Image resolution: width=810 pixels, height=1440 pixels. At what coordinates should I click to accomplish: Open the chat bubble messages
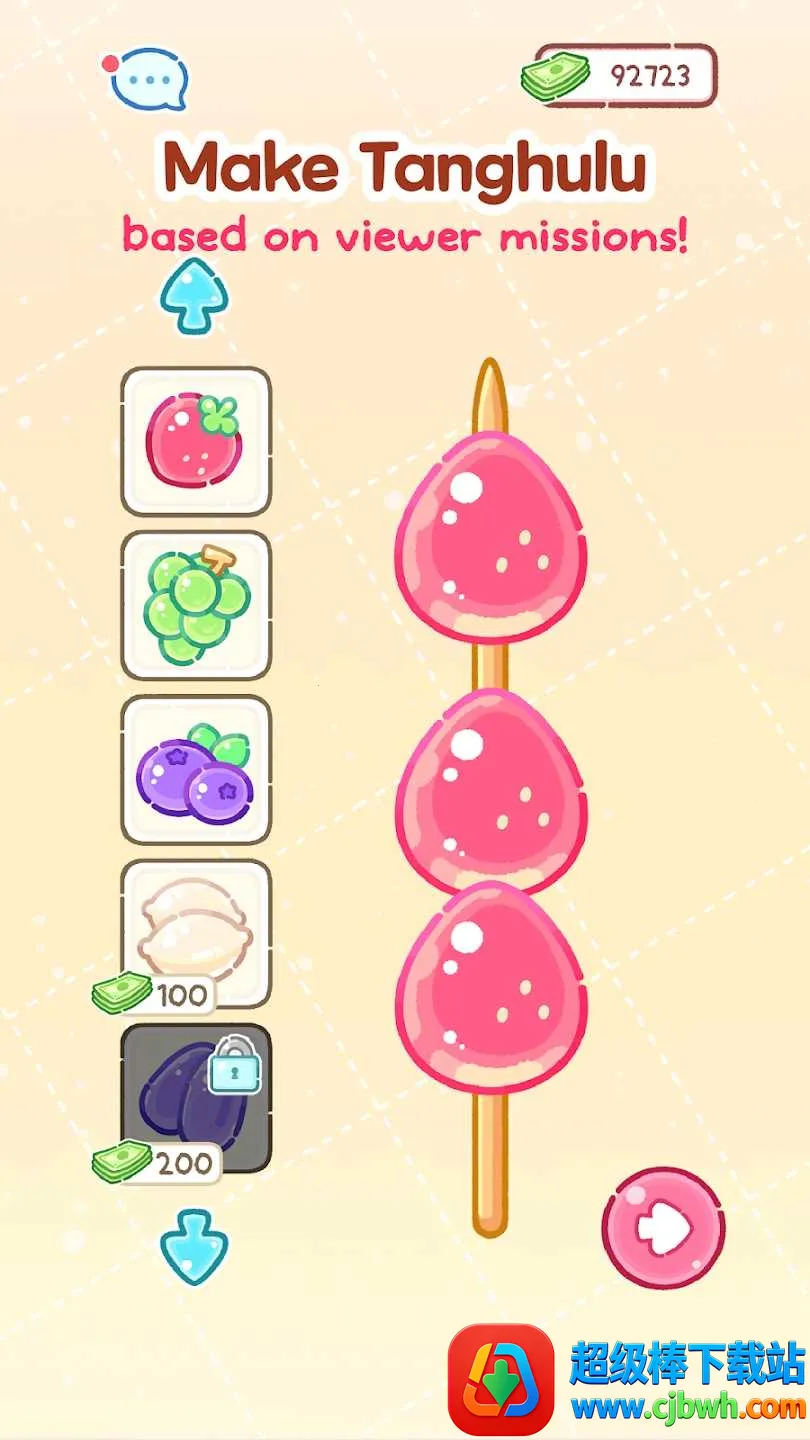[x=149, y=79]
